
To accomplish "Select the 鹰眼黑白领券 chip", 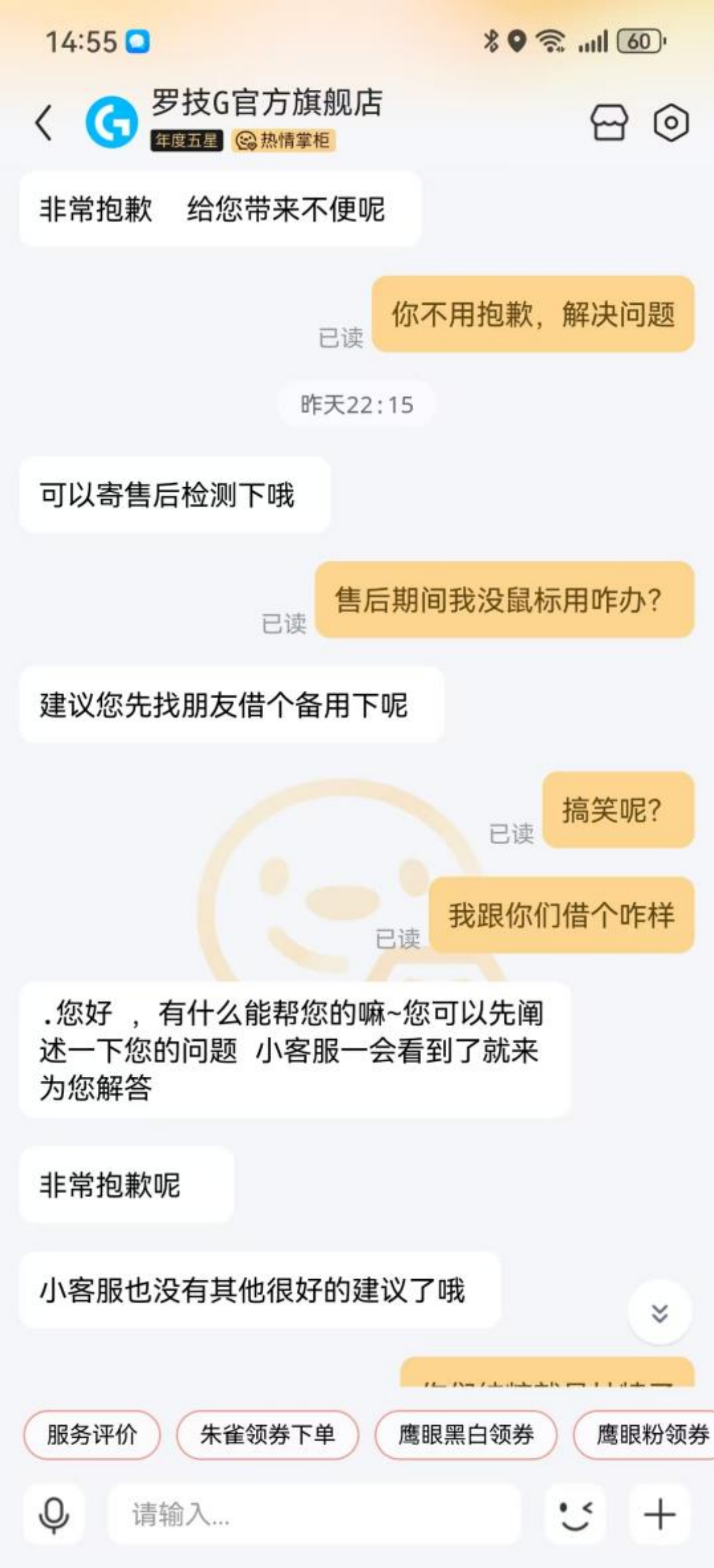I will point(465,1434).
